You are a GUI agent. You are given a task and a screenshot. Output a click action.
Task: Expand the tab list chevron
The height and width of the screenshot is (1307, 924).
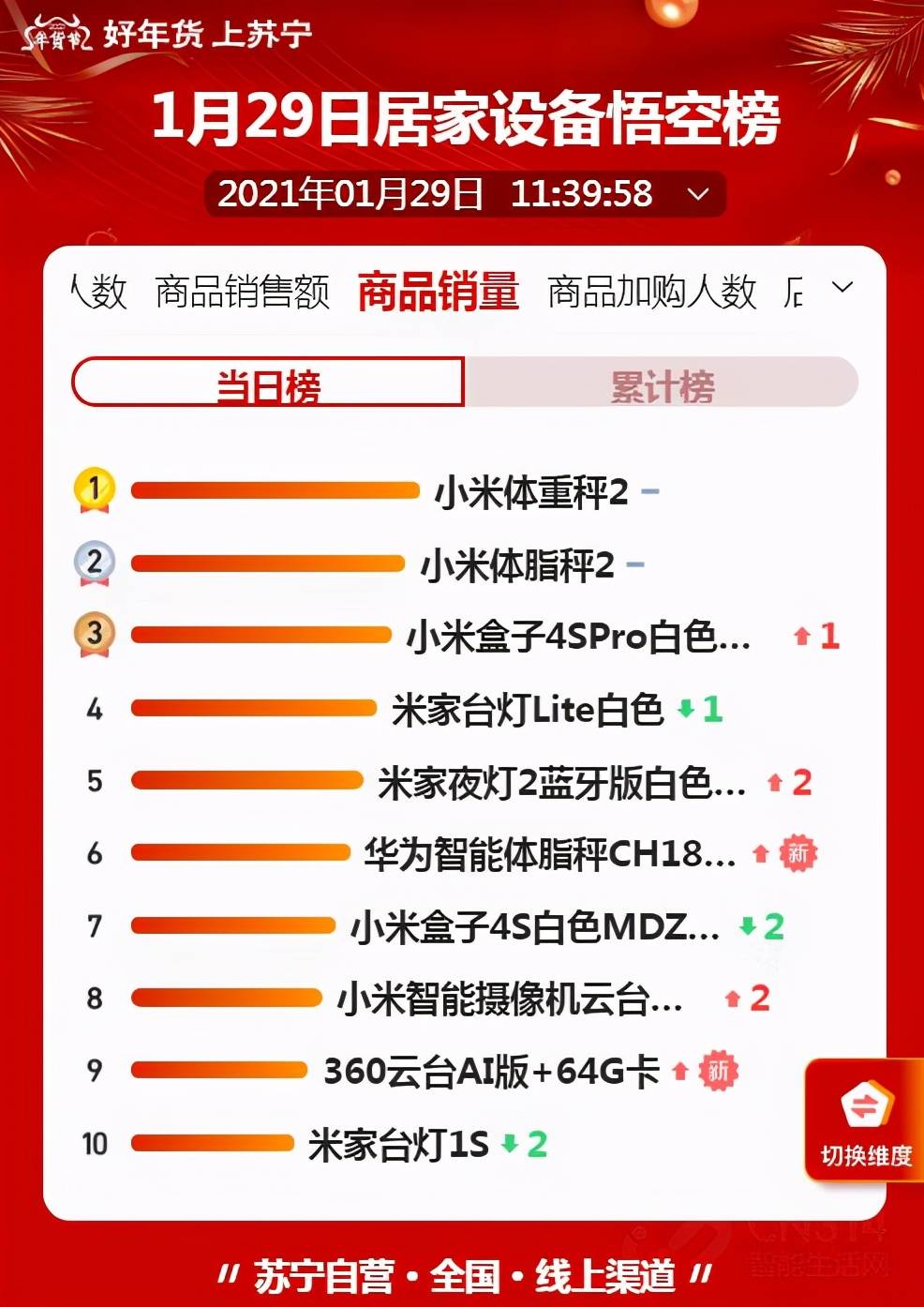(x=842, y=288)
